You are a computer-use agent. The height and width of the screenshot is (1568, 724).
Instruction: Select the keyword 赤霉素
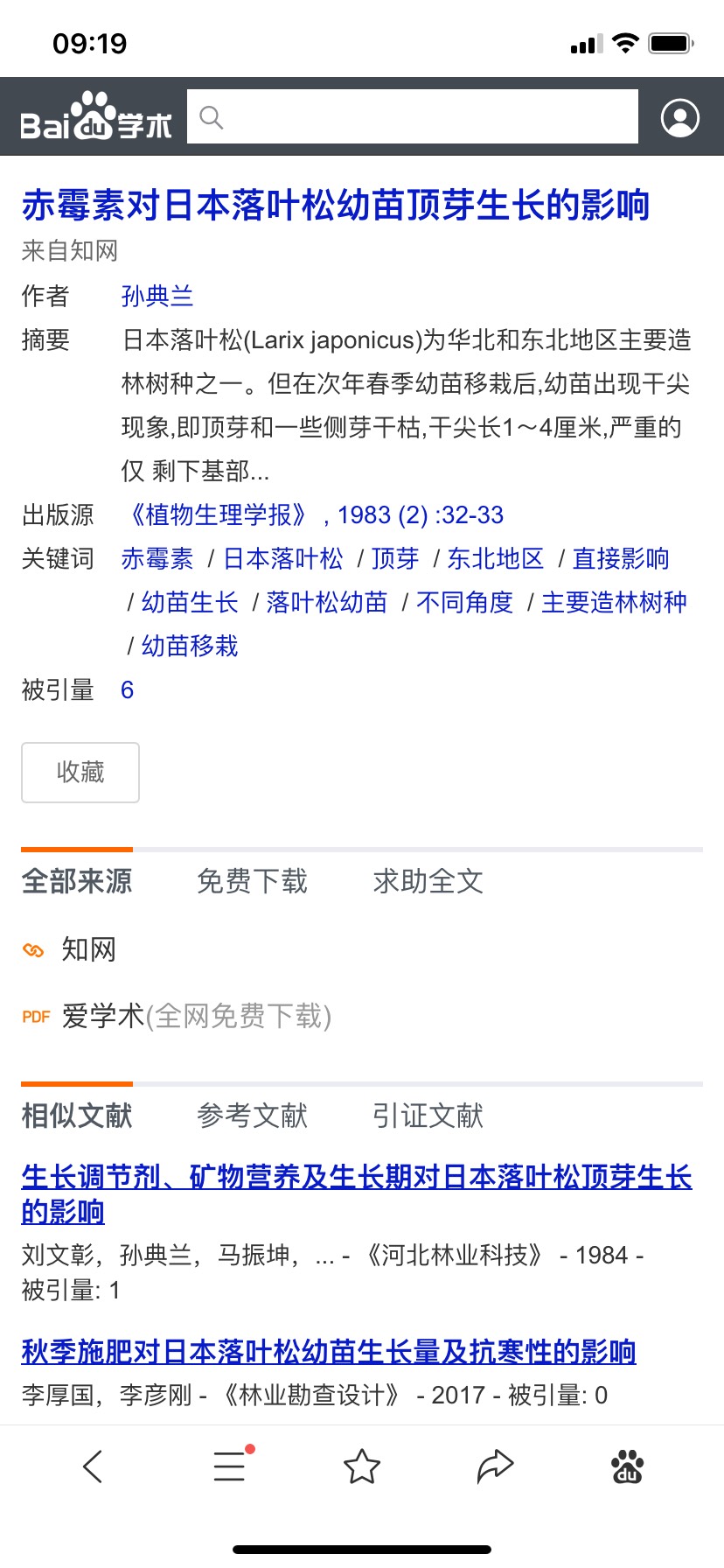(x=157, y=558)
